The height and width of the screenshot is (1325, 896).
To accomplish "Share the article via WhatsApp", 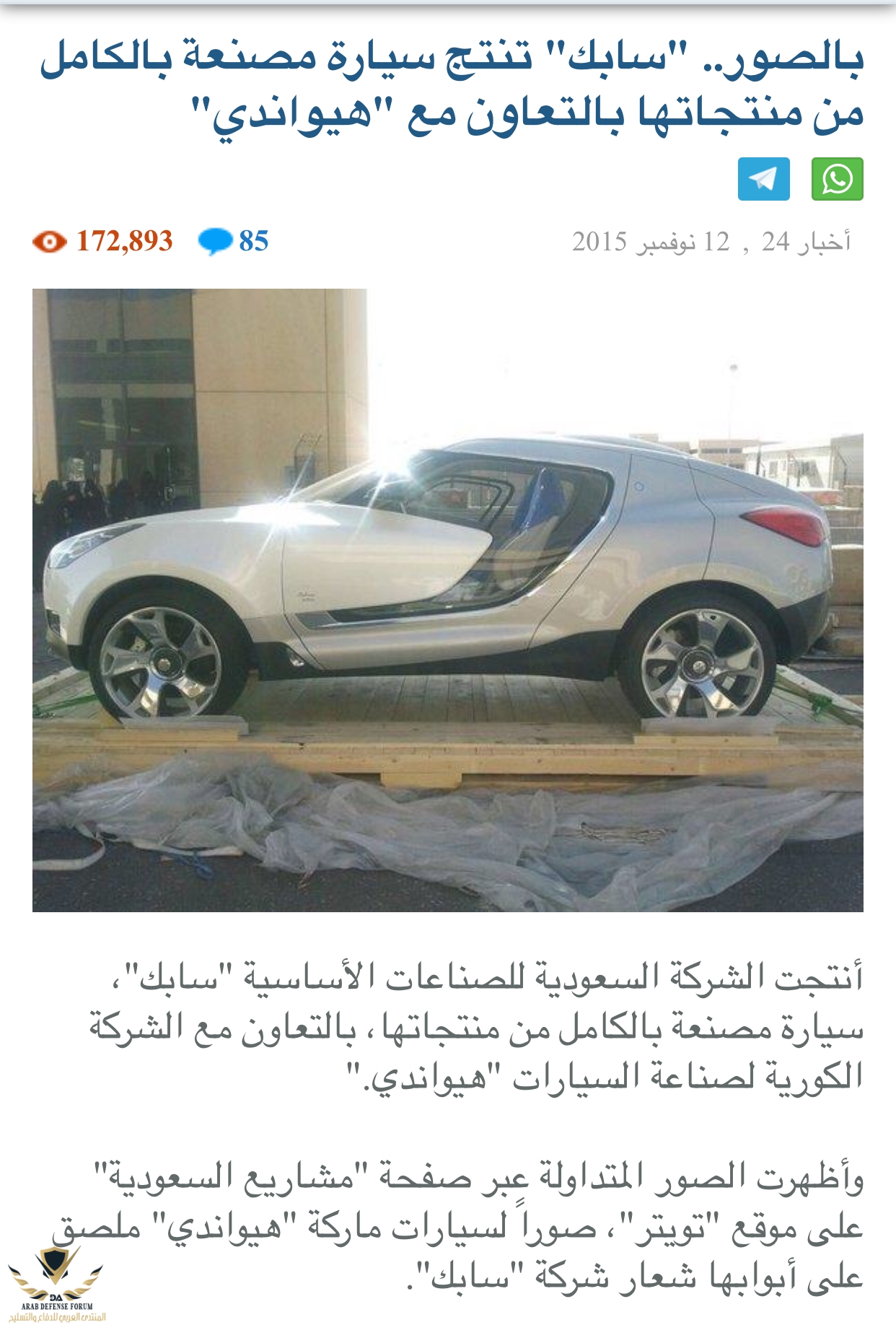I will pos(837,178).
